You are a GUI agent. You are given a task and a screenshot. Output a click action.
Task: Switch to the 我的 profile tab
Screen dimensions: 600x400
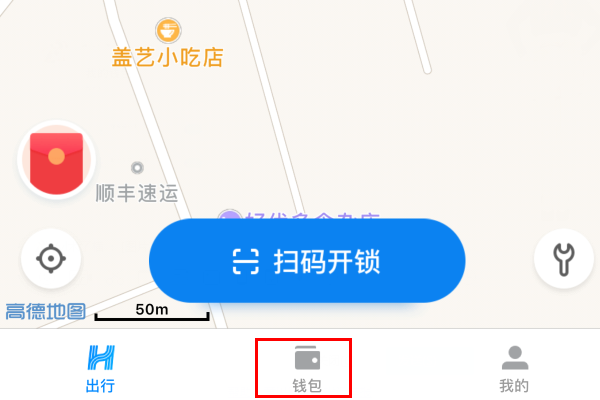pyautogui.click(x=514, y=368)
